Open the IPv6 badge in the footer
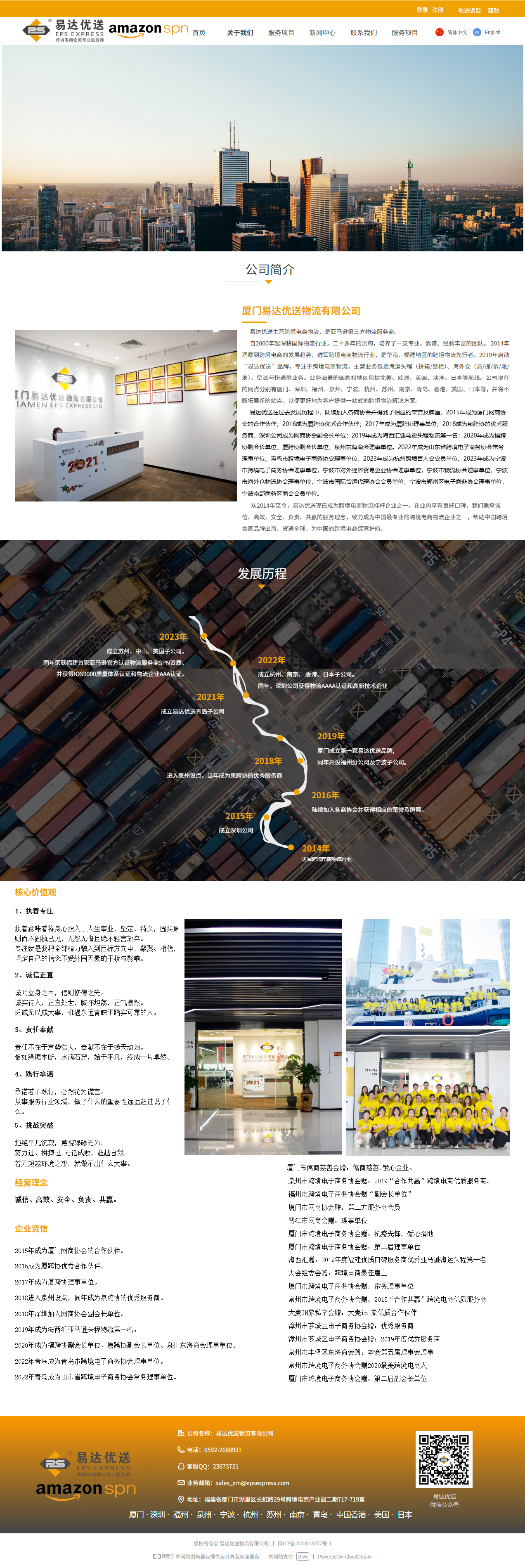 coord(303,1556)
